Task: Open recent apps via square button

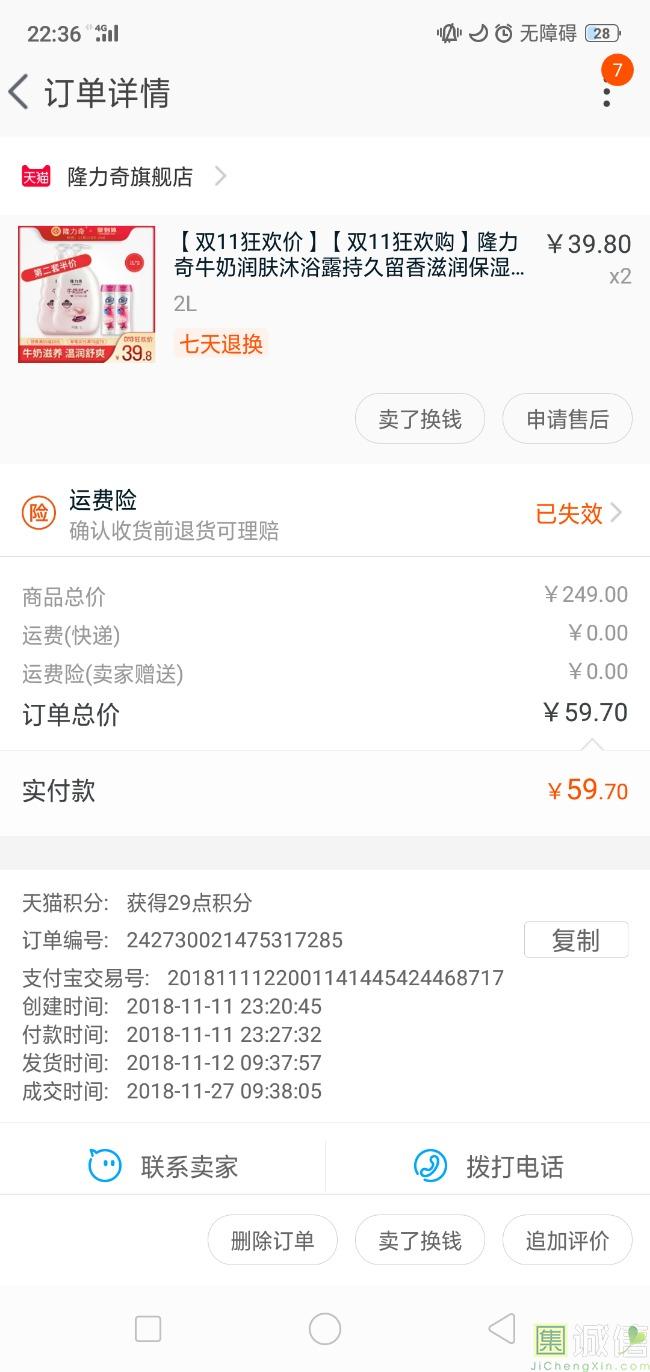Action: [148, 1329]
